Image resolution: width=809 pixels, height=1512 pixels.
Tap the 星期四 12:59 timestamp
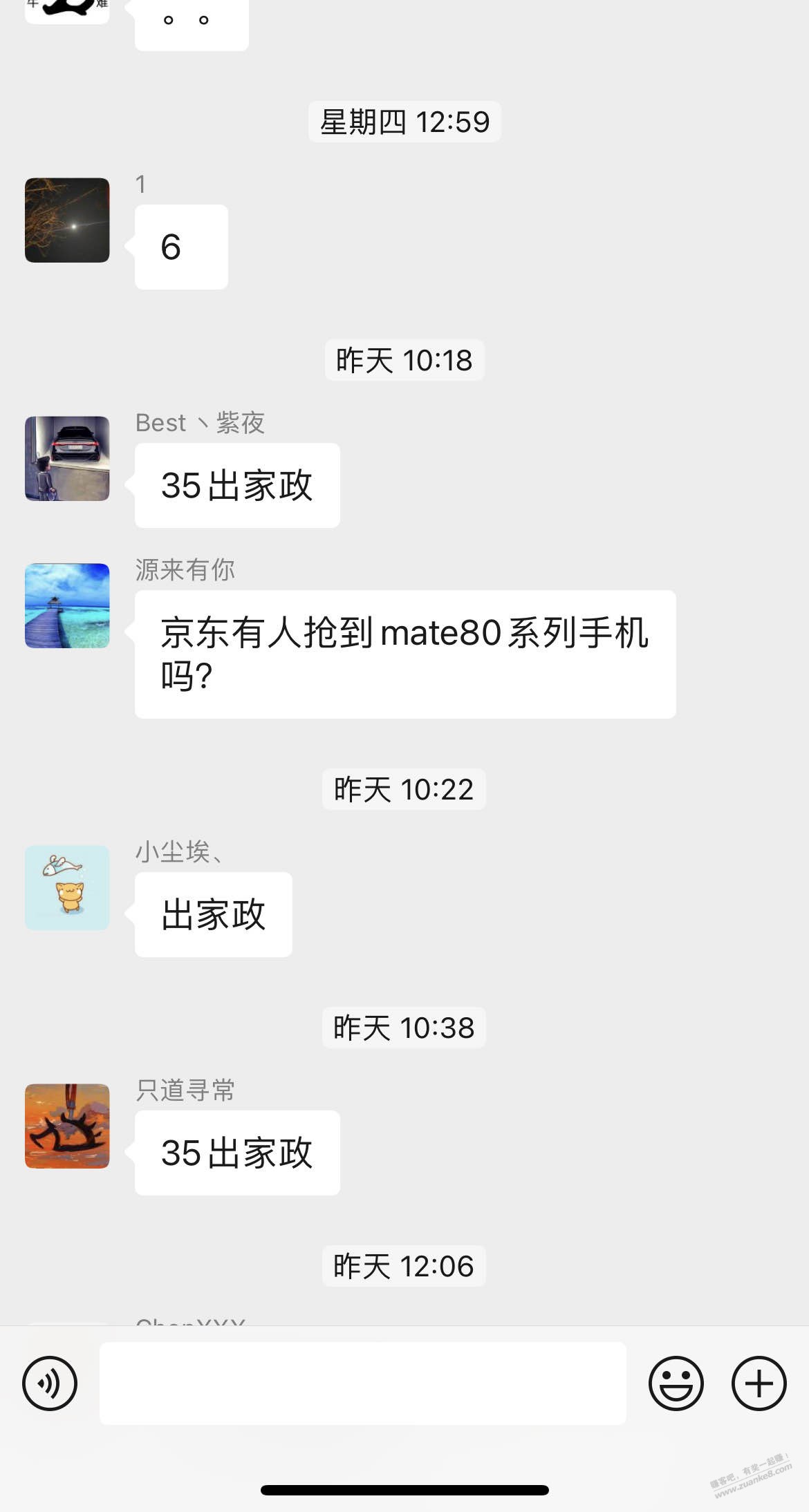pyautogui.click(x=404, y=121)
